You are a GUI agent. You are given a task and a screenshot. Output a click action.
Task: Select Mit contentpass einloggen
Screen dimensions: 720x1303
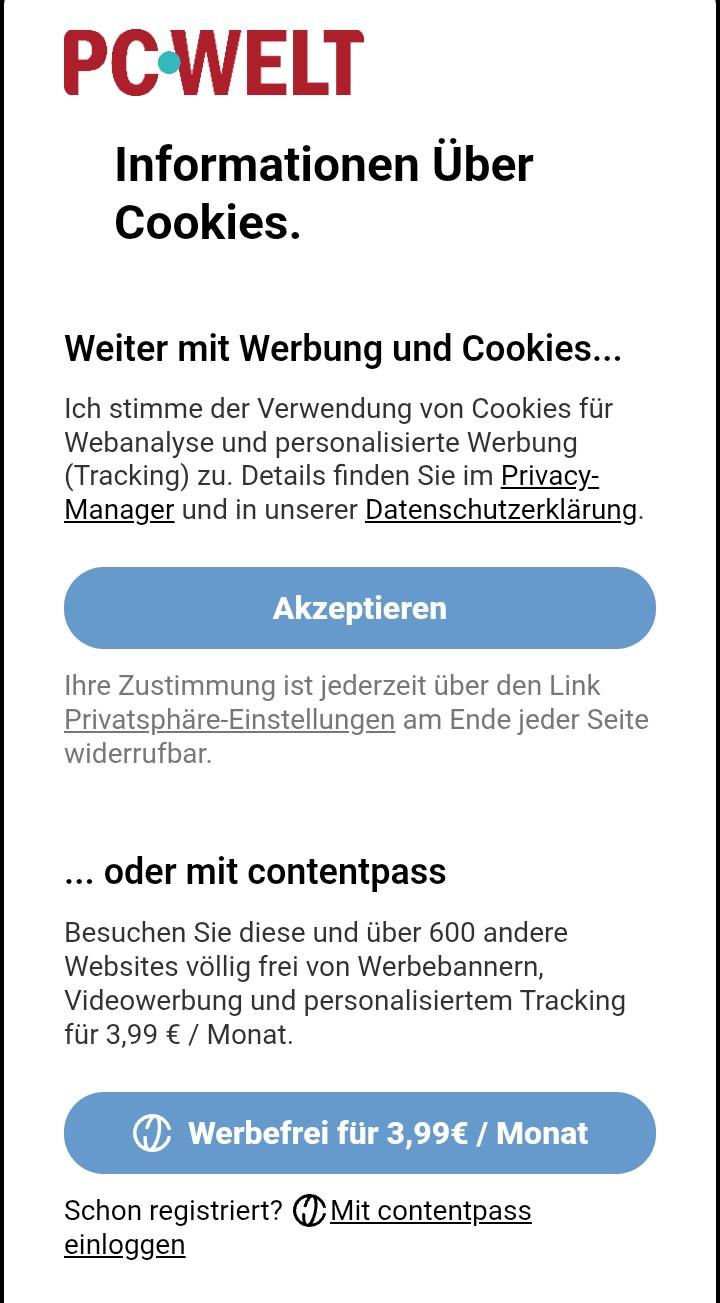click(x=431, y=1210)
